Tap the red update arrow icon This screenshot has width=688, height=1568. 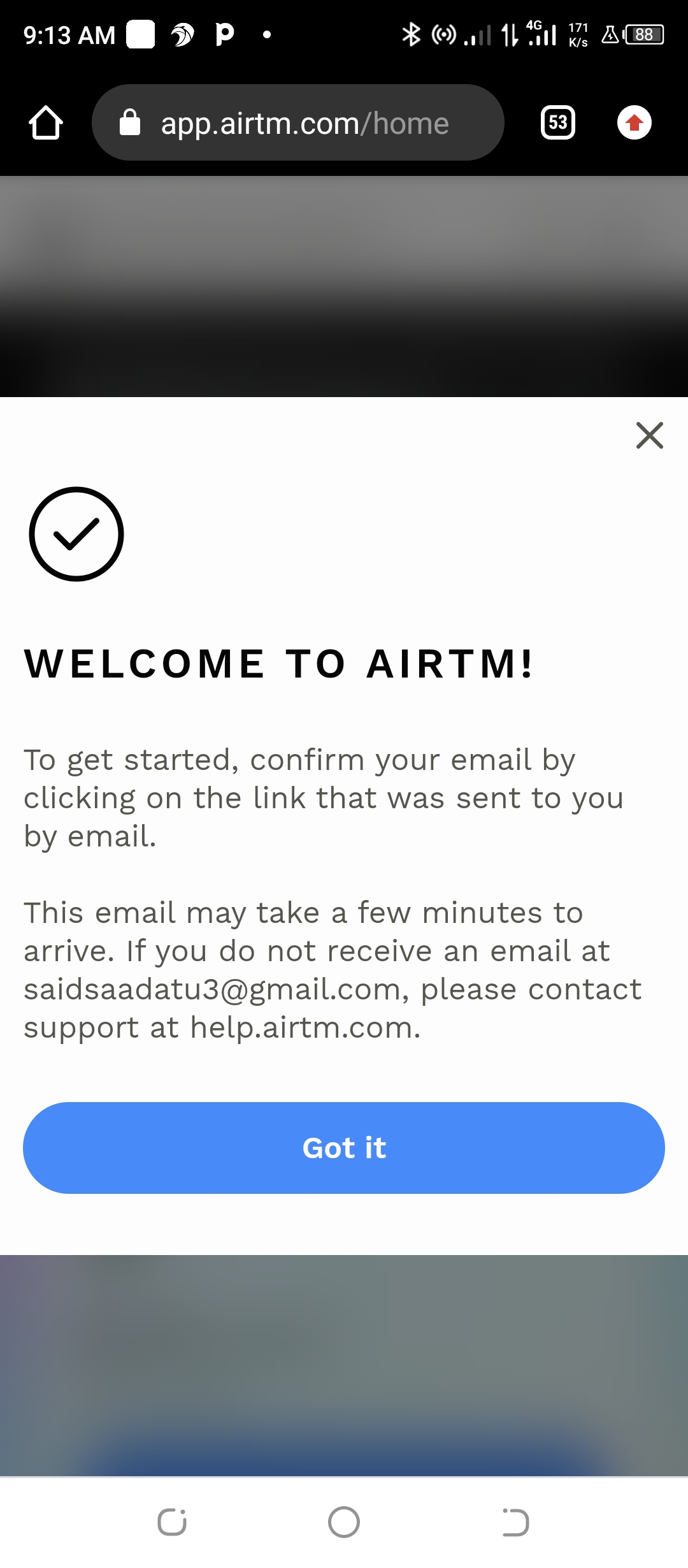click(634, 122)
